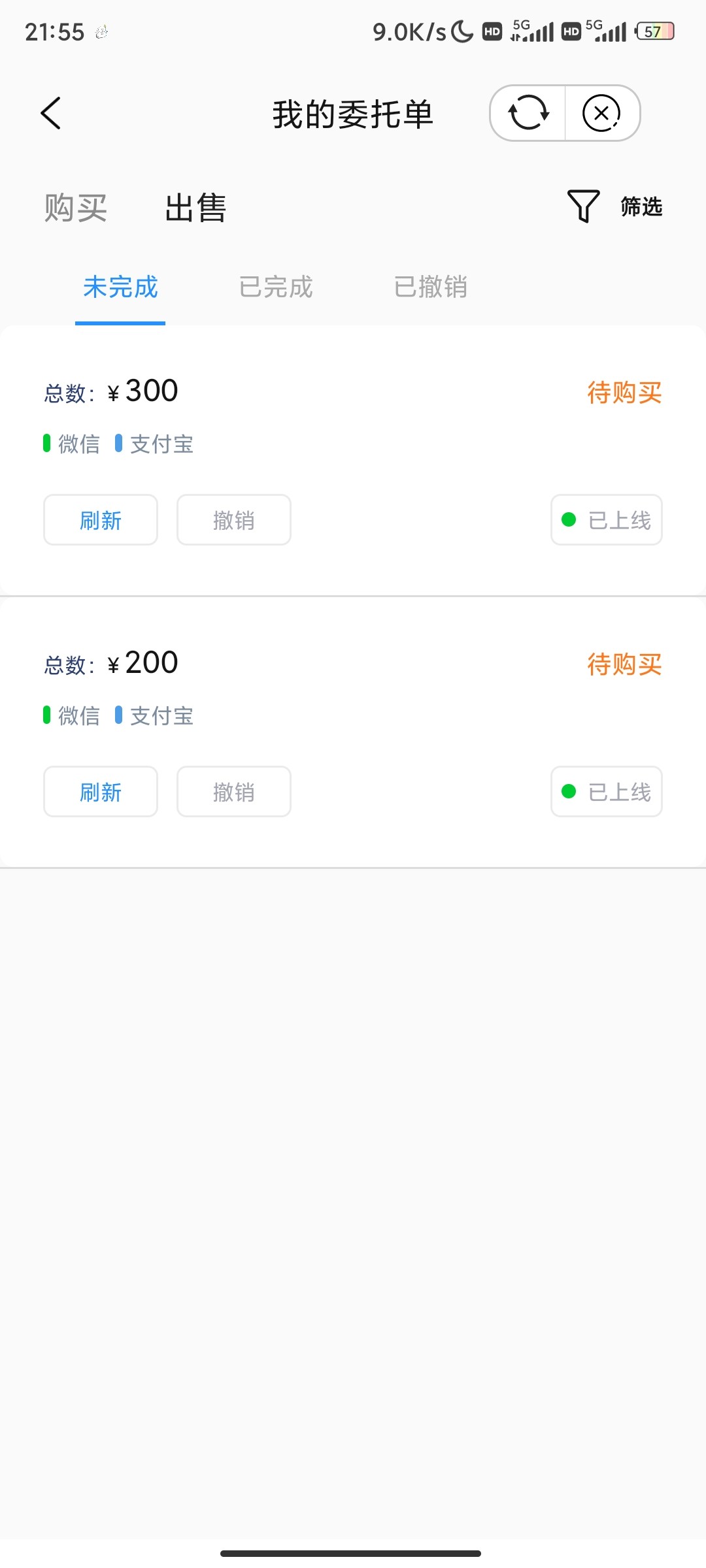
Task: Switch to the 购买 tab
Action: tap(76, 208)
